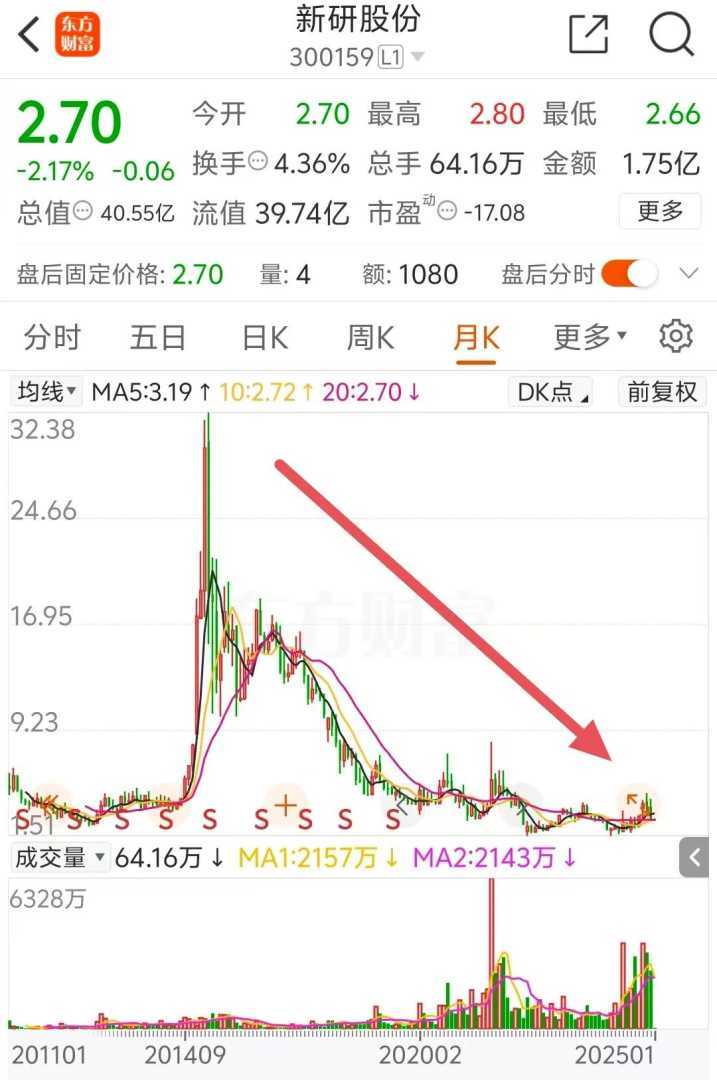Image resolution: width=717 pixels, height=1080 pixels.
Task: Change the 前复权 adjustment setting
Action: (661, 392)
